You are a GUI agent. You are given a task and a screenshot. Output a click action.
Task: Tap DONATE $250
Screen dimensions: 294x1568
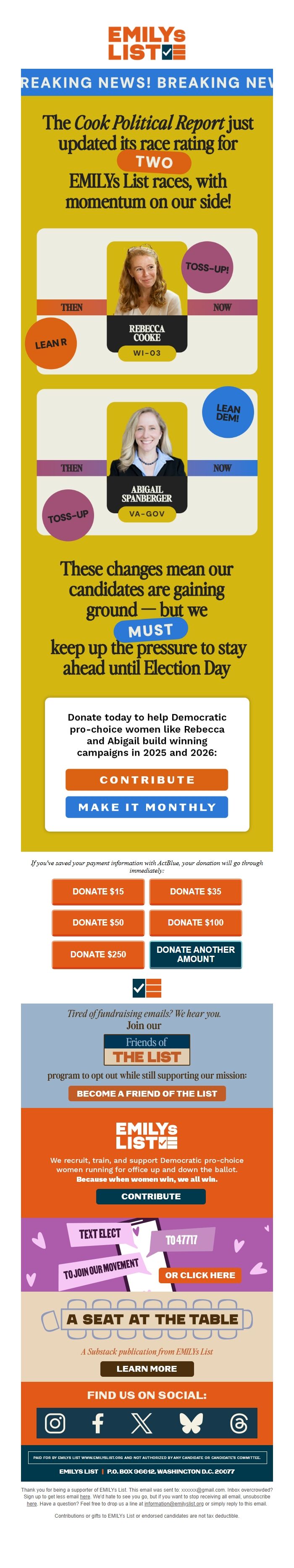click(x=97, y=954)
